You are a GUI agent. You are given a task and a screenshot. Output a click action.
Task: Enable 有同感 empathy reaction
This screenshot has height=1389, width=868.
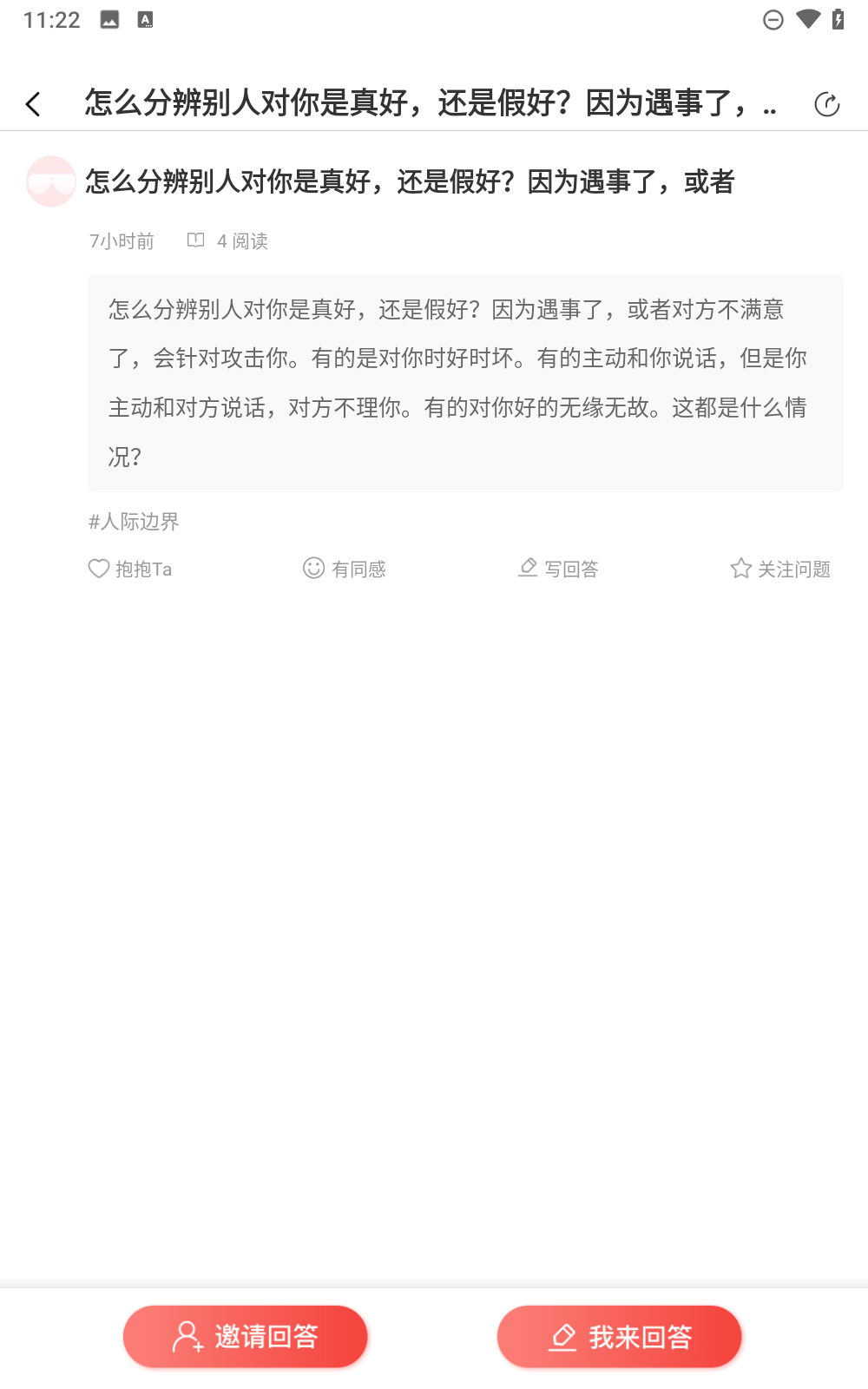click(x=345, y=569)
